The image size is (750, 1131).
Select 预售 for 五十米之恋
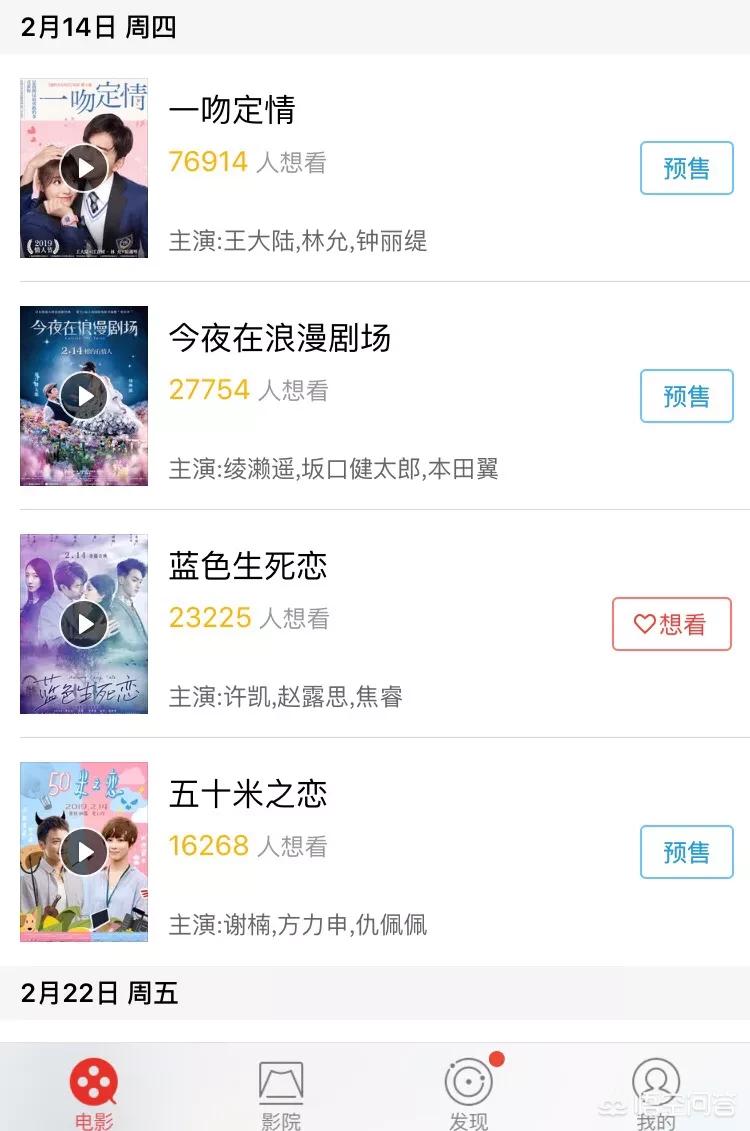[x=686, y=852]
